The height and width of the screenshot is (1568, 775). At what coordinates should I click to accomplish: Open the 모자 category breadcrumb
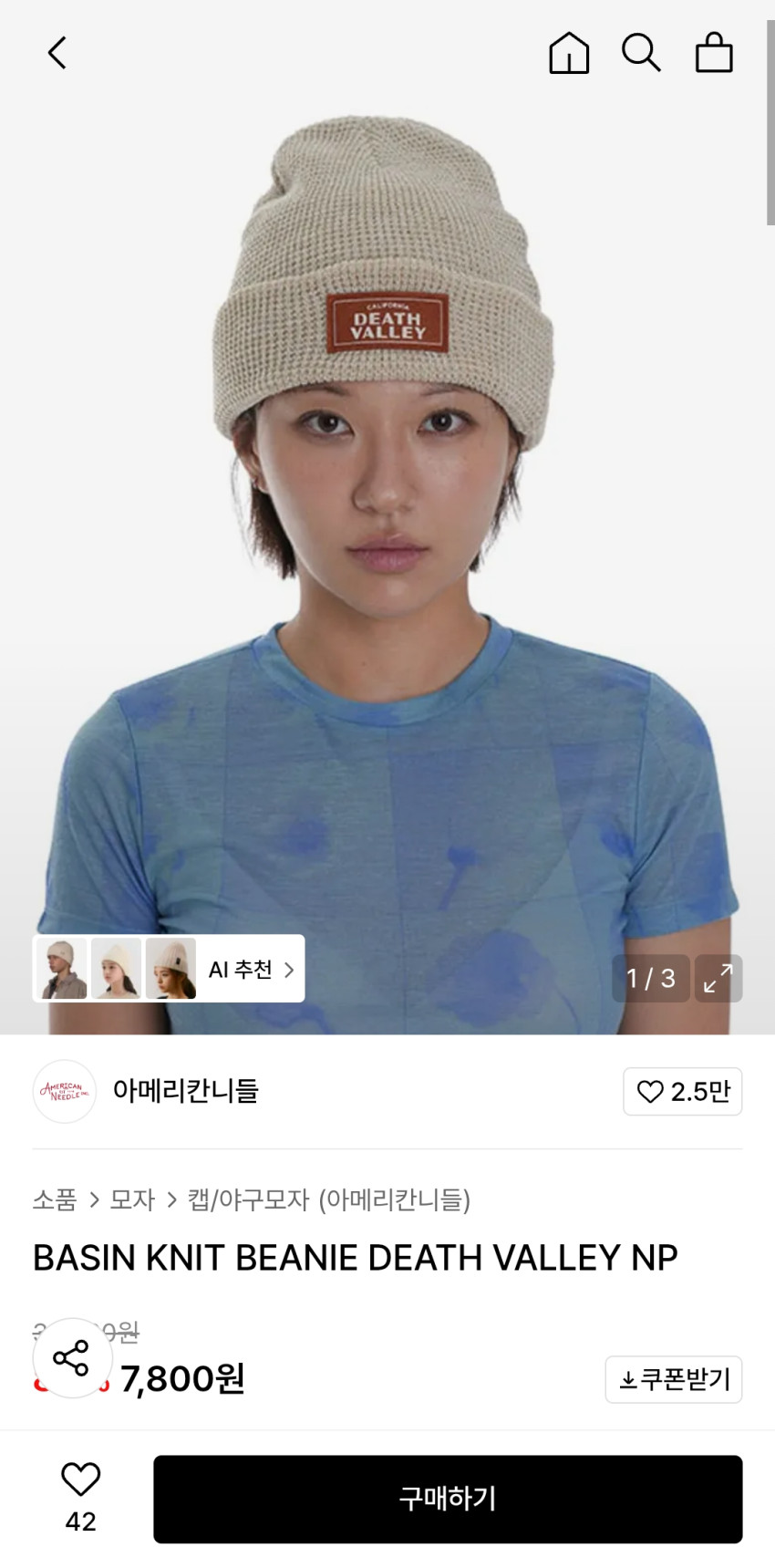(132, 1199)
